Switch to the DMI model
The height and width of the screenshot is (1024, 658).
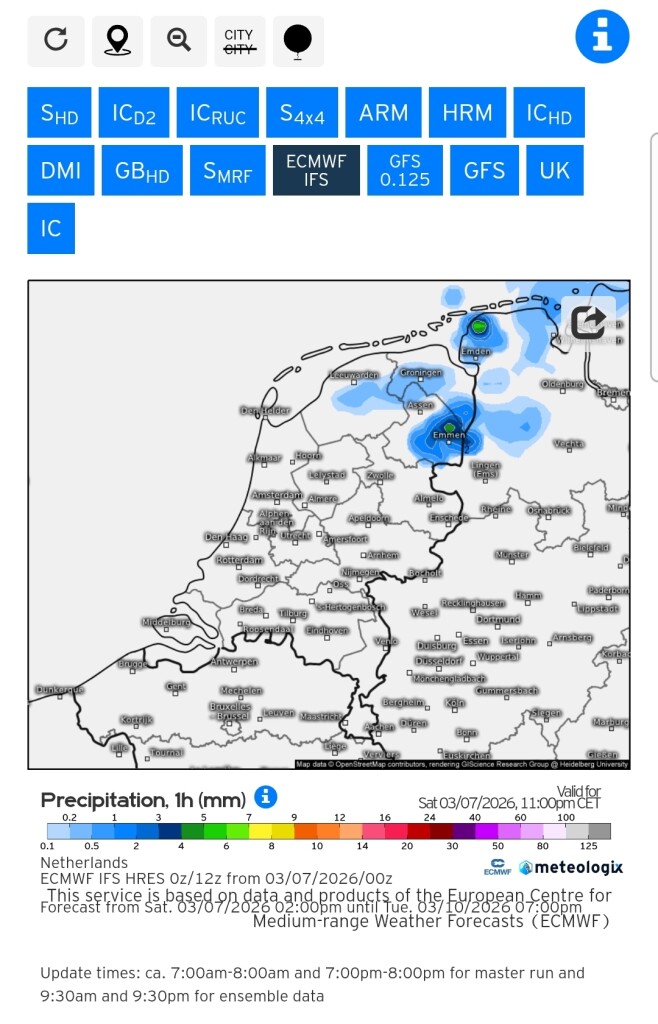point(61,170)
